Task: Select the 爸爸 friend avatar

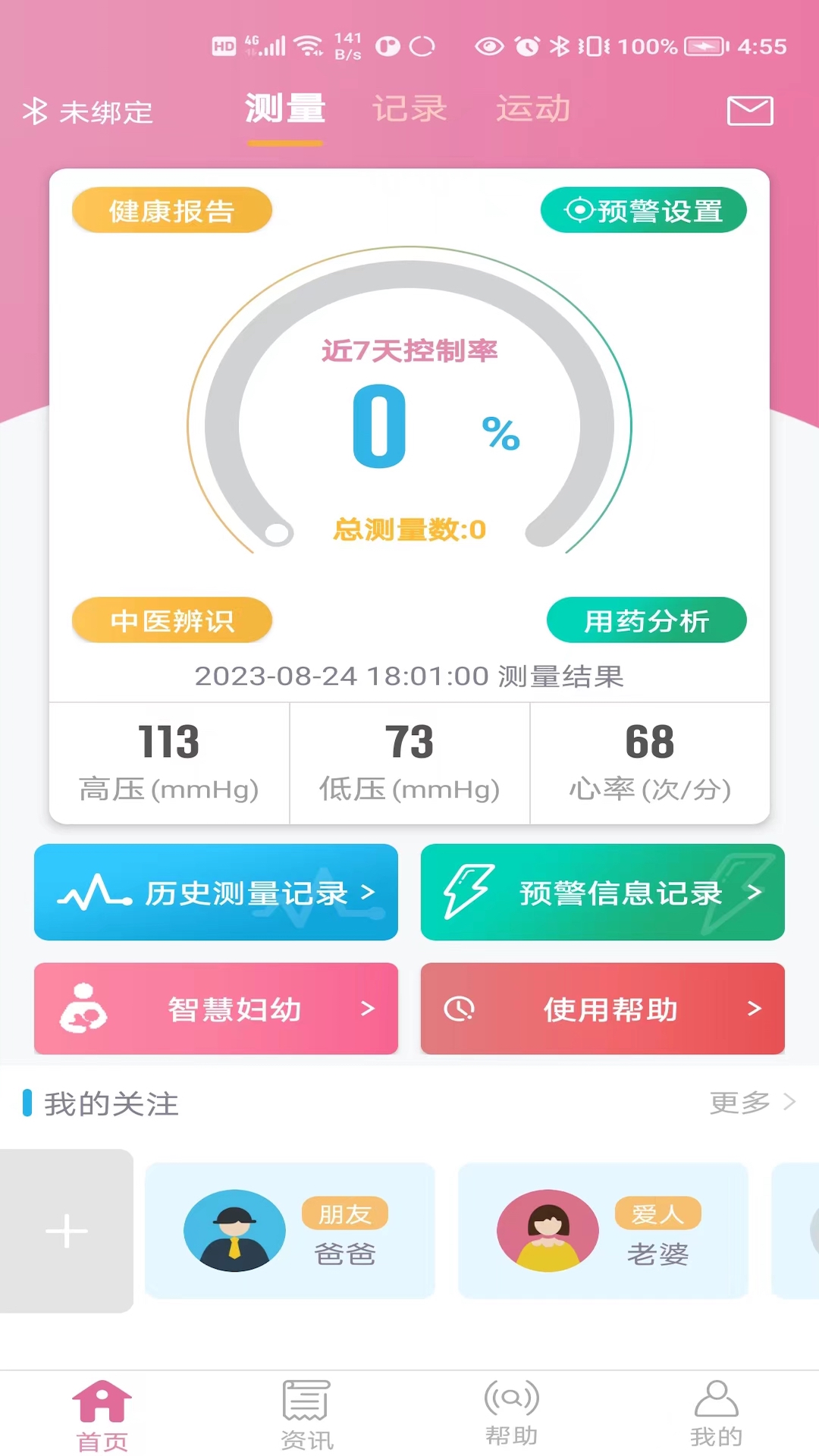Action: 234,1230
